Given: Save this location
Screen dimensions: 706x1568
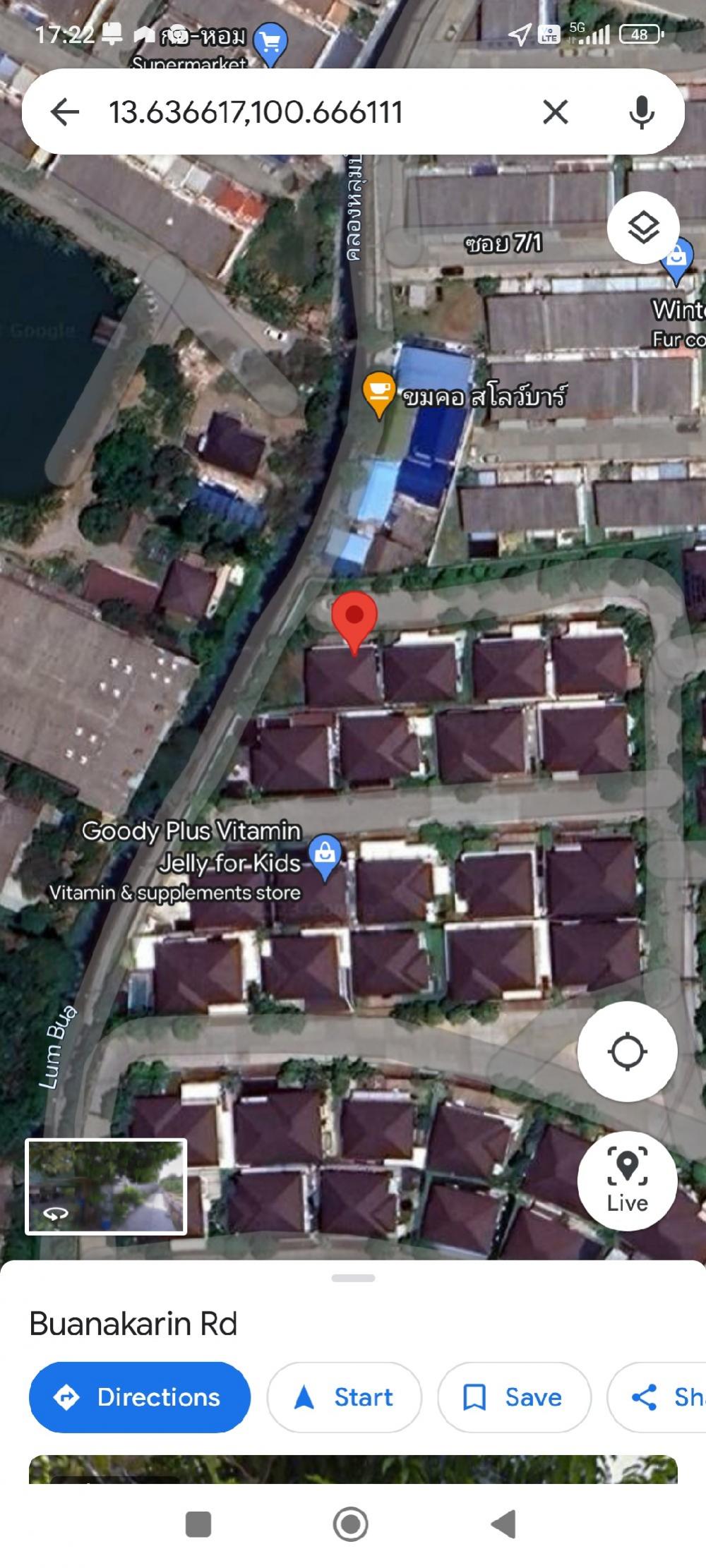Looking at the screenshot, I should click(514, 1397).
